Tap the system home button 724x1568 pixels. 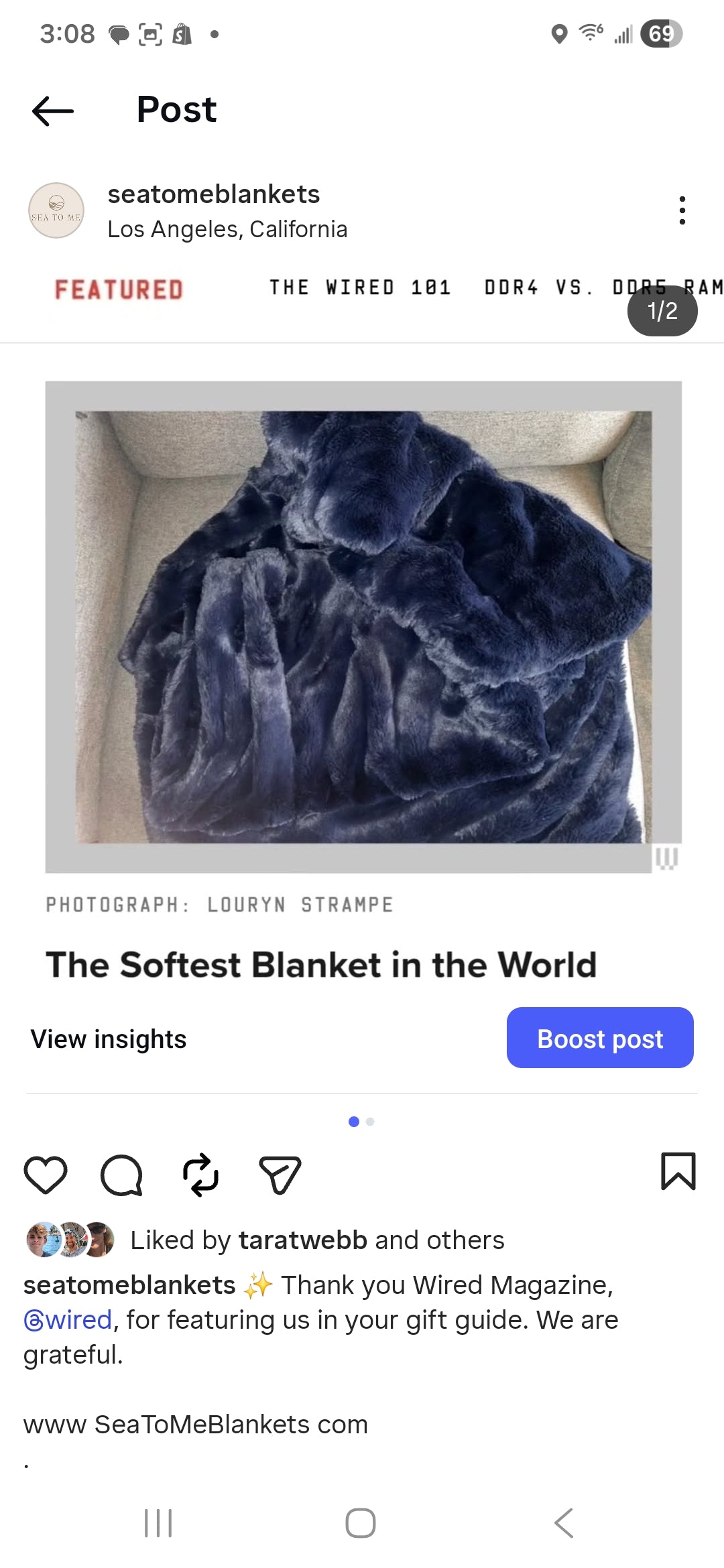click(361, 1523)
